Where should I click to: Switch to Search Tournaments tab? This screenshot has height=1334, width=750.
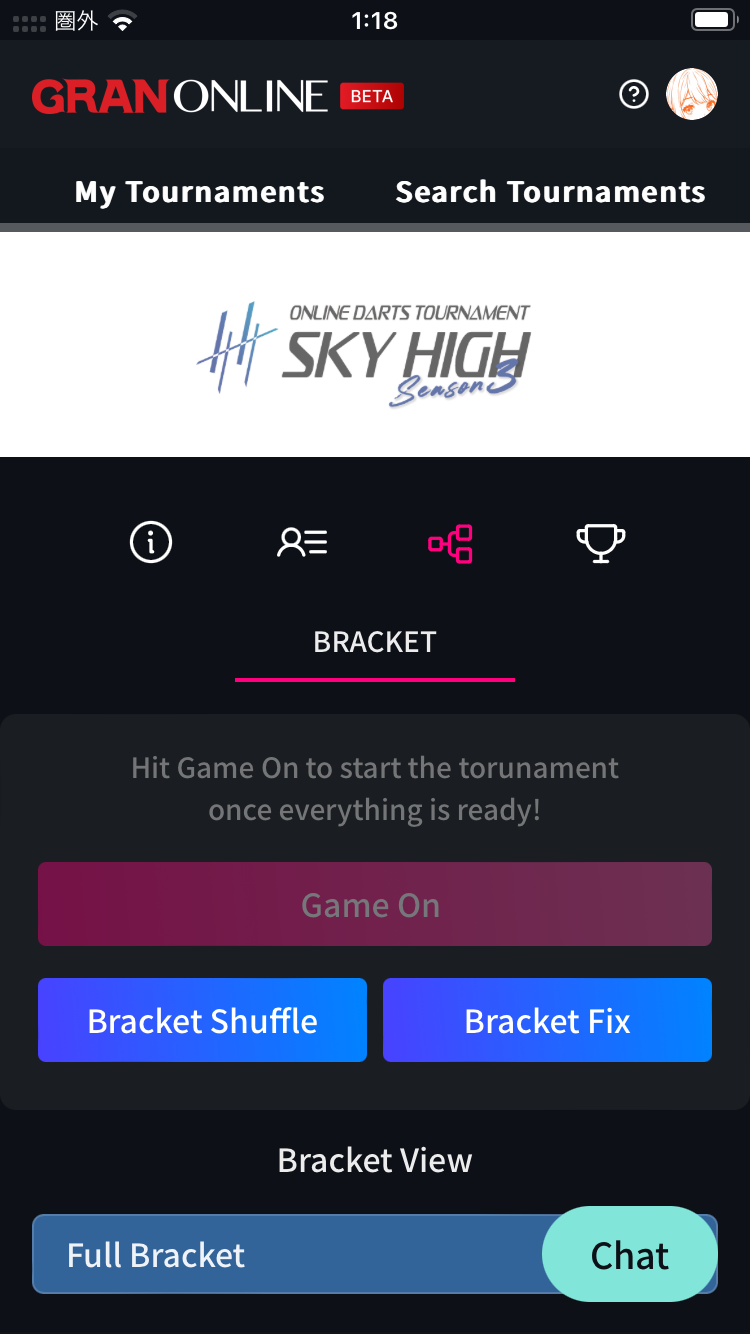[550, 192]
